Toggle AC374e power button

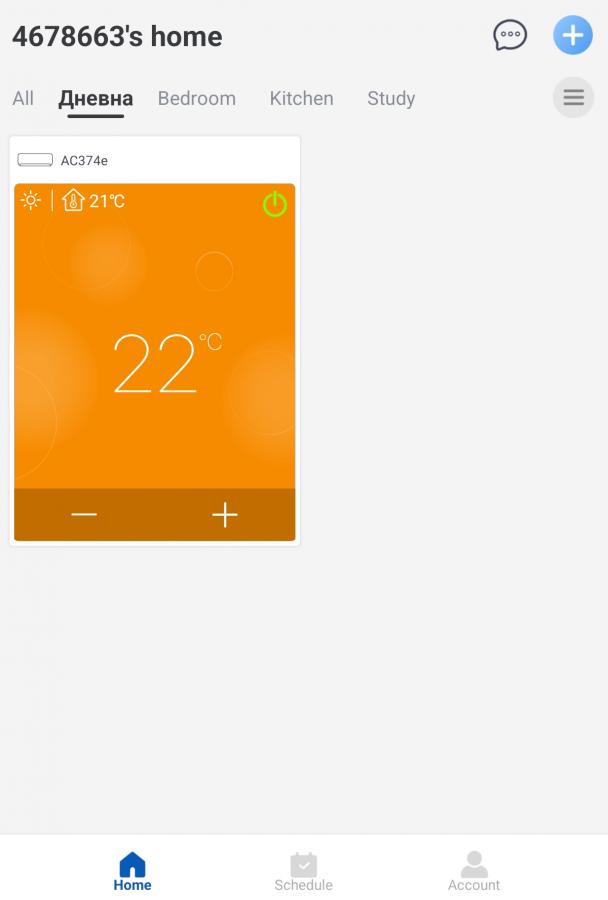[x=274, y=205]
